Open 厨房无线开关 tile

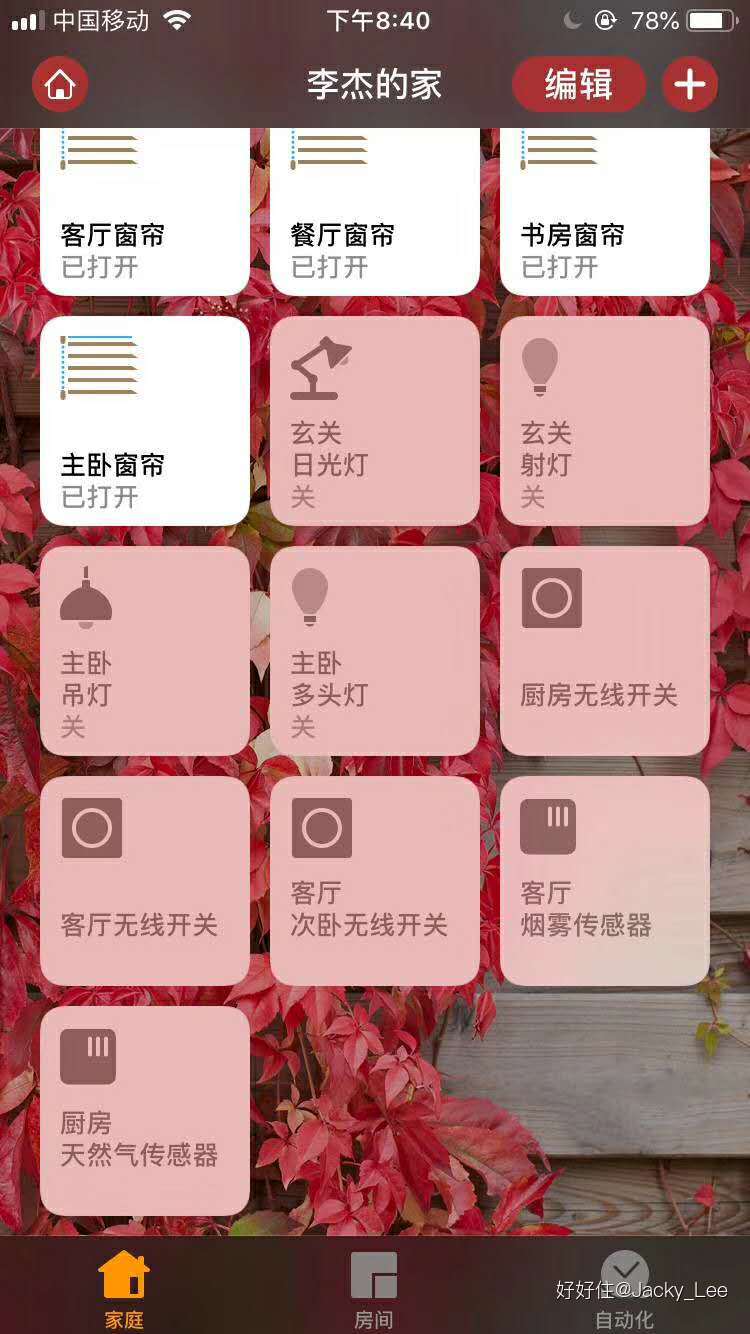(605, 651)
